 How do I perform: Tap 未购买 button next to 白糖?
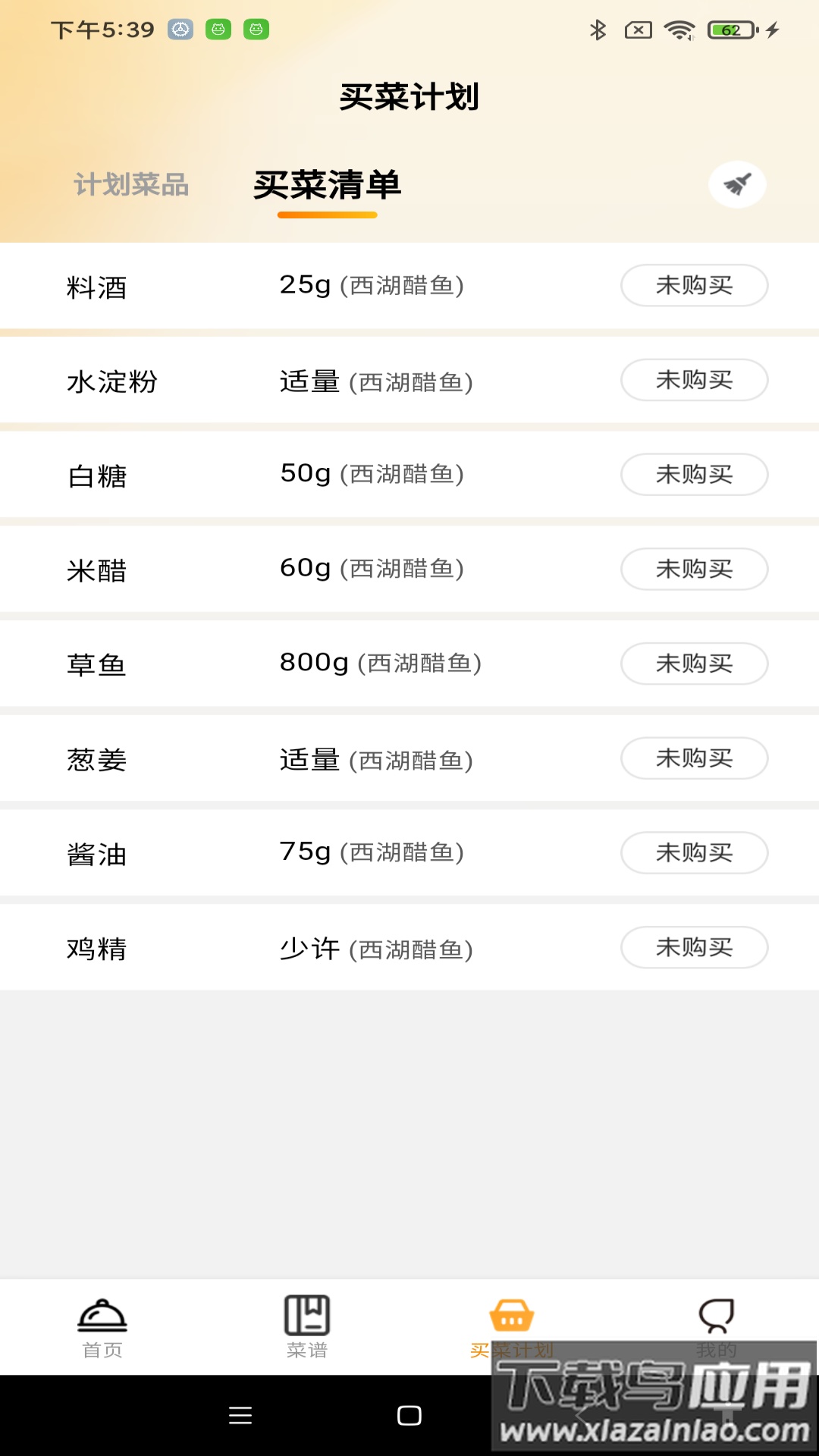[x=694, y=475]
